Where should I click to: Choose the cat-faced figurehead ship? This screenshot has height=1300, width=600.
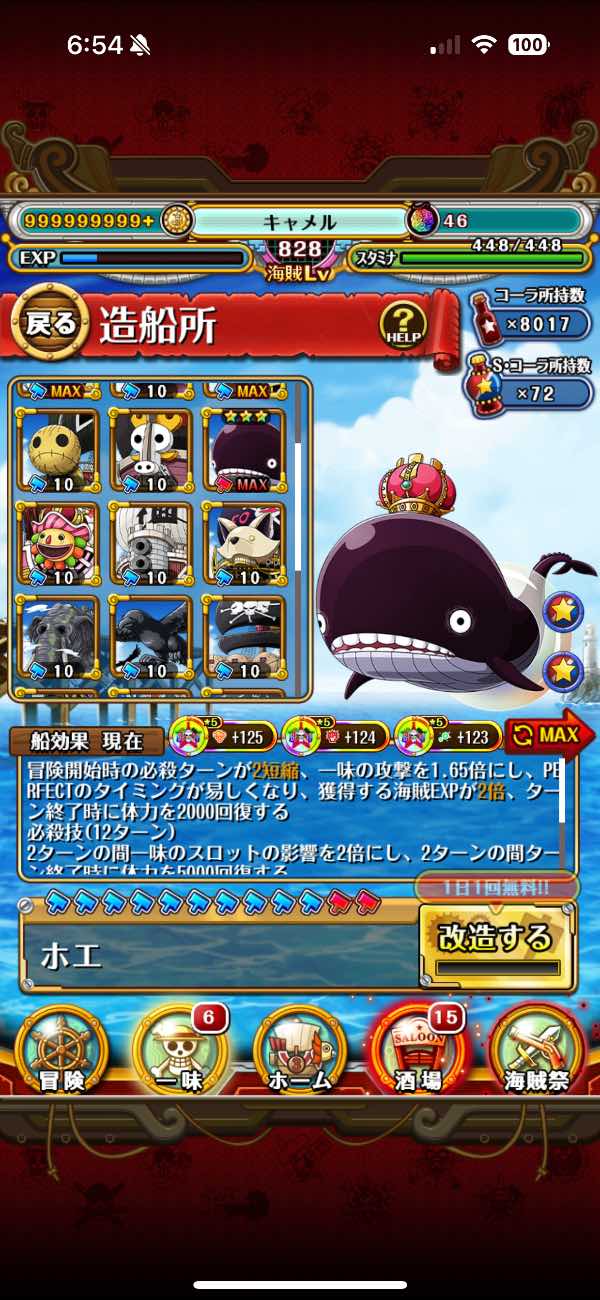(x=244, y=542)
